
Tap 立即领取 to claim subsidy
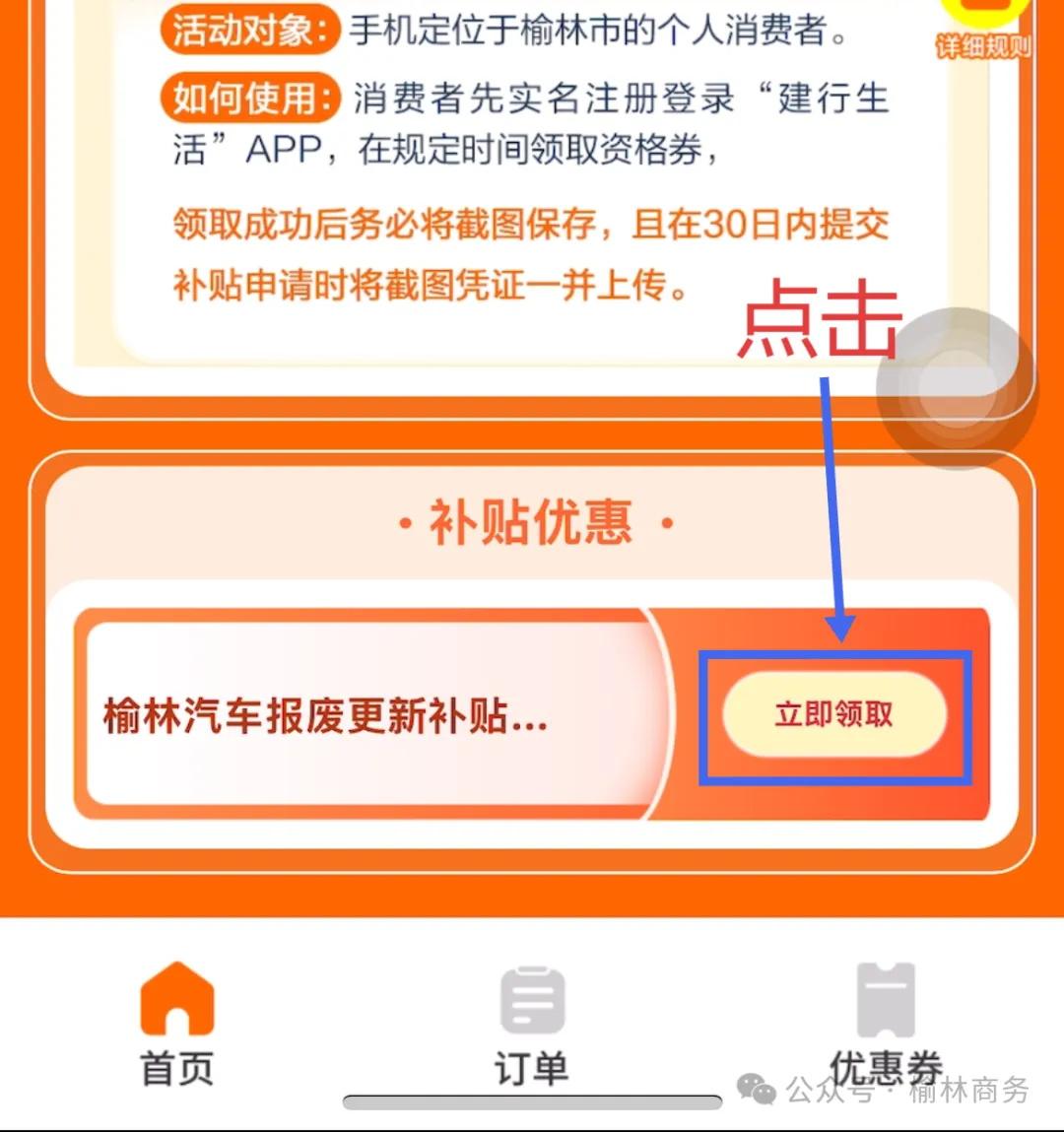833,714
